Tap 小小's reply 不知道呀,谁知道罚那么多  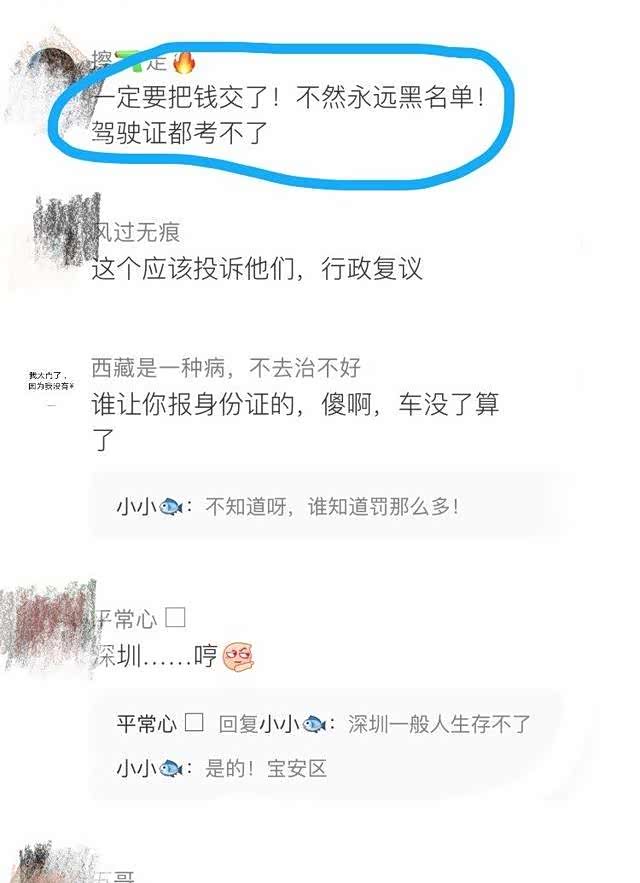[331, 506]
